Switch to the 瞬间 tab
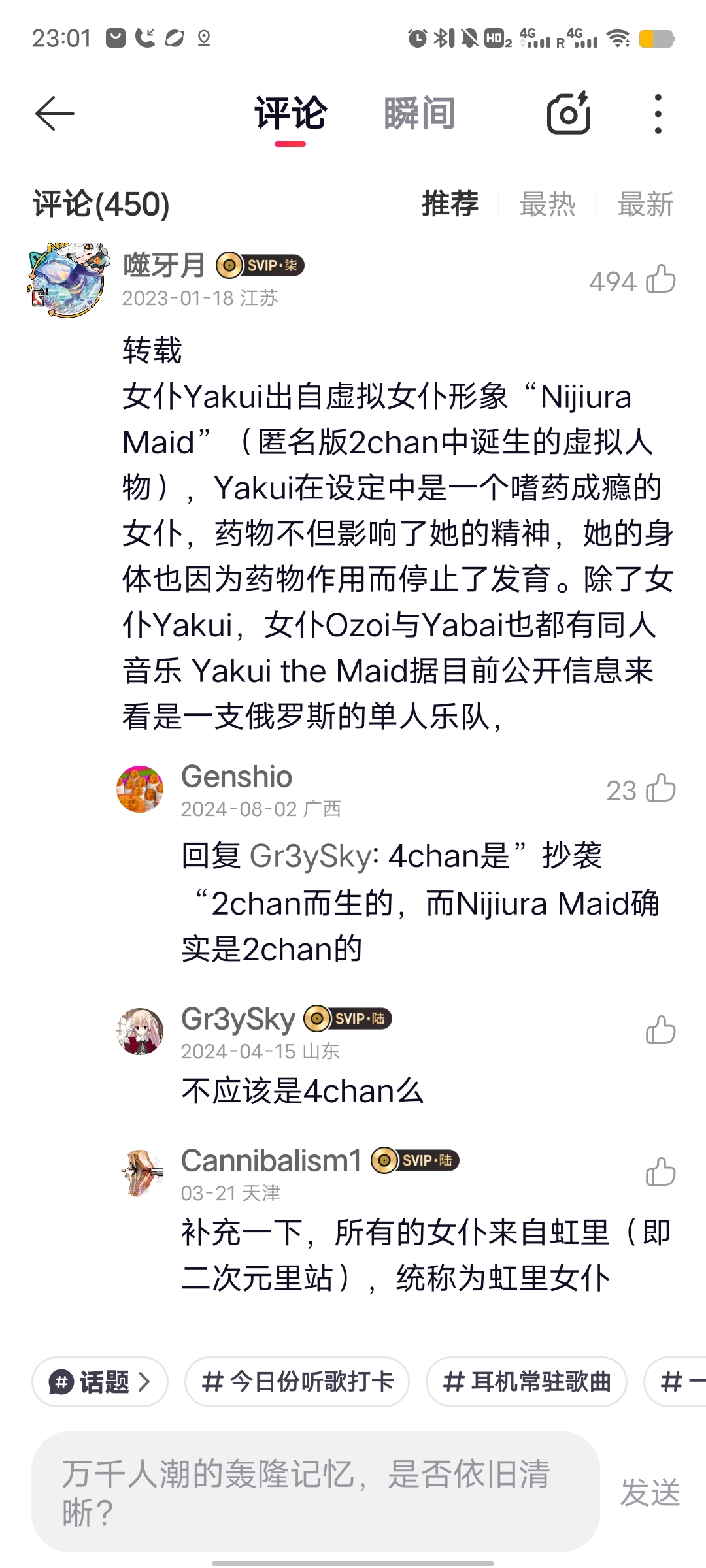 click(419, 114)
